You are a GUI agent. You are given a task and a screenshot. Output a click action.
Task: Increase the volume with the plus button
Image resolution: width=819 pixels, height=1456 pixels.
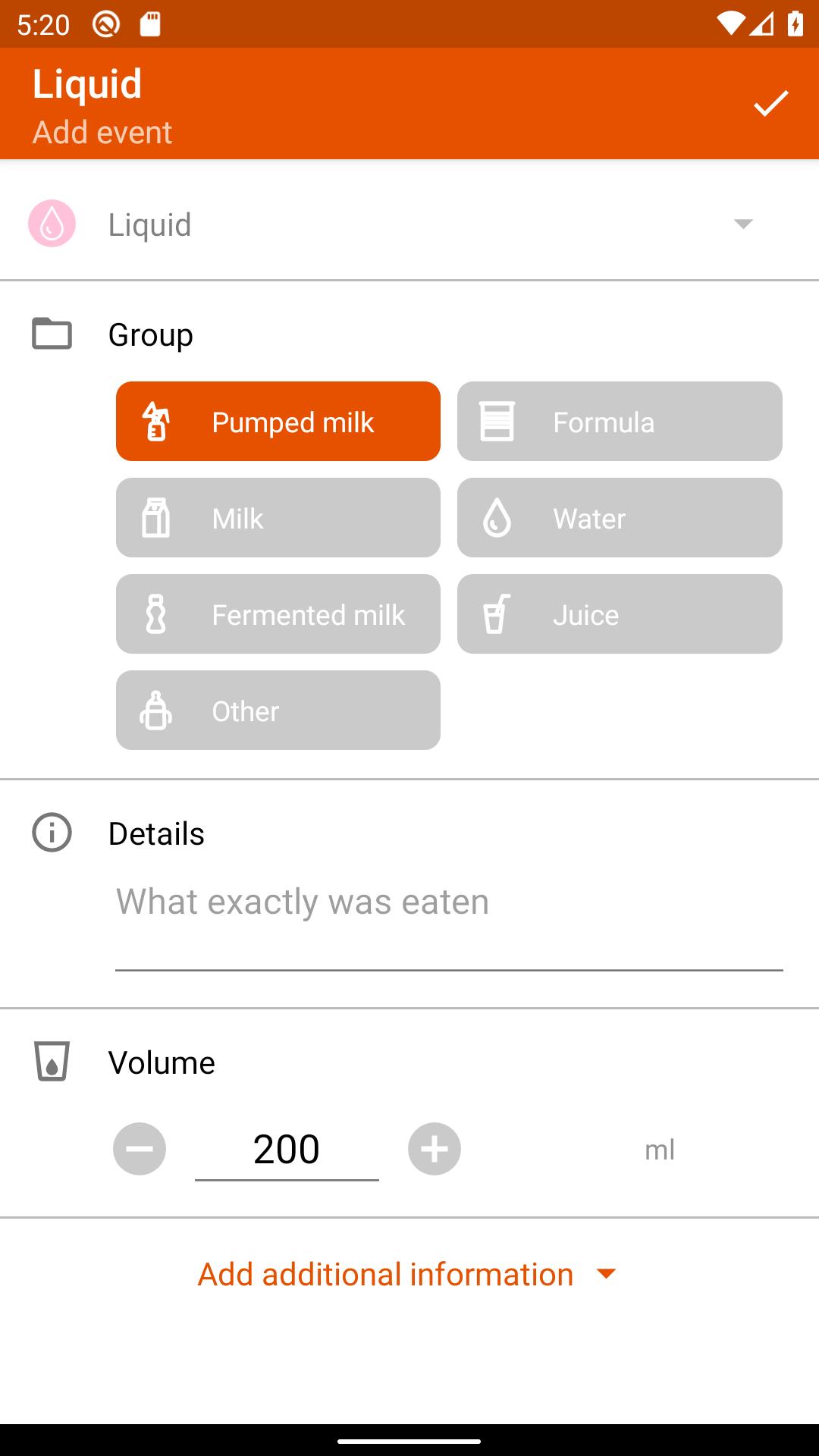435,1149
